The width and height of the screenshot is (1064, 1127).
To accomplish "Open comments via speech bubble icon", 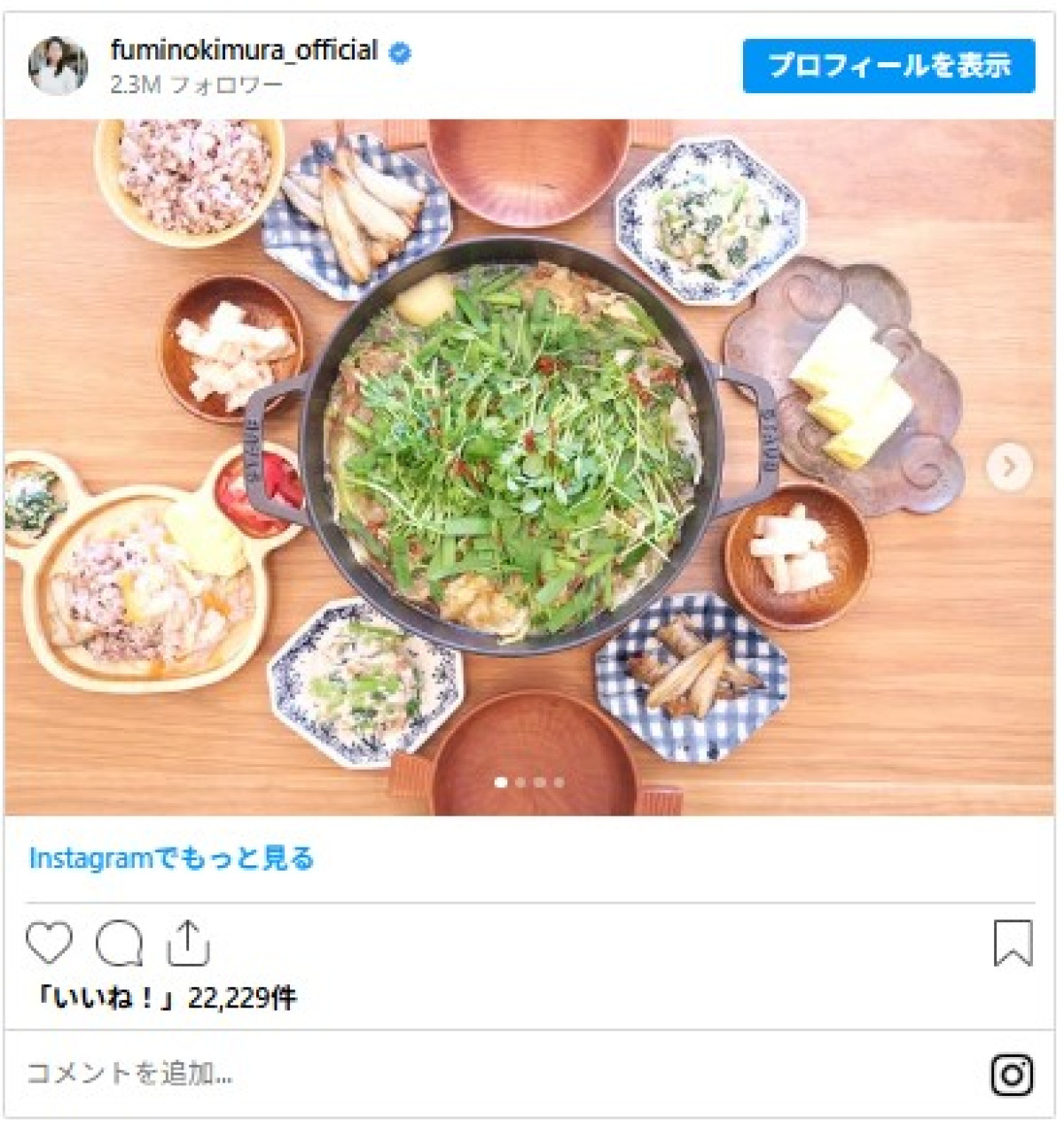I will [x=119, y=943].
